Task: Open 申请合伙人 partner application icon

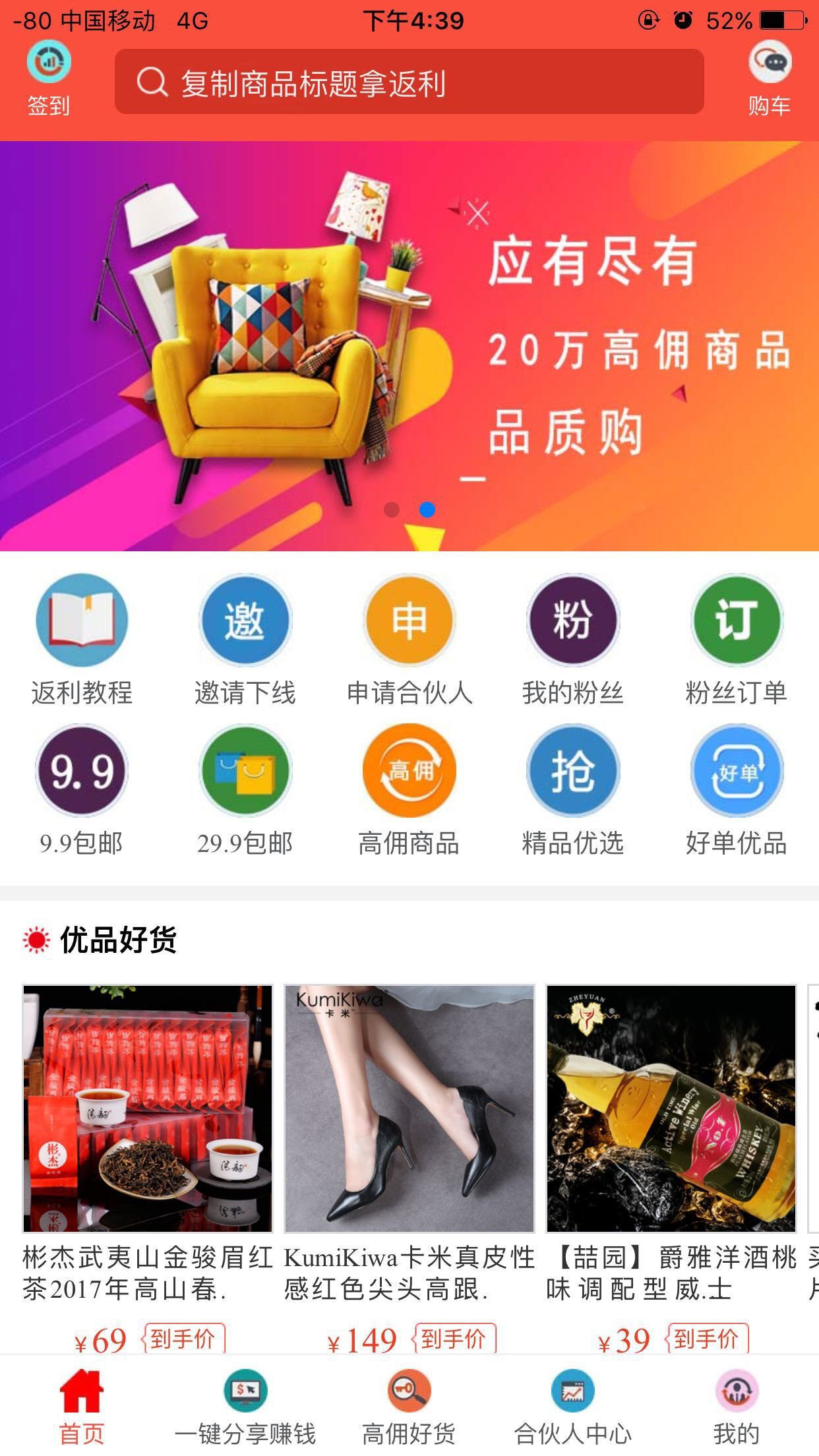Action: tap(409, 621)
